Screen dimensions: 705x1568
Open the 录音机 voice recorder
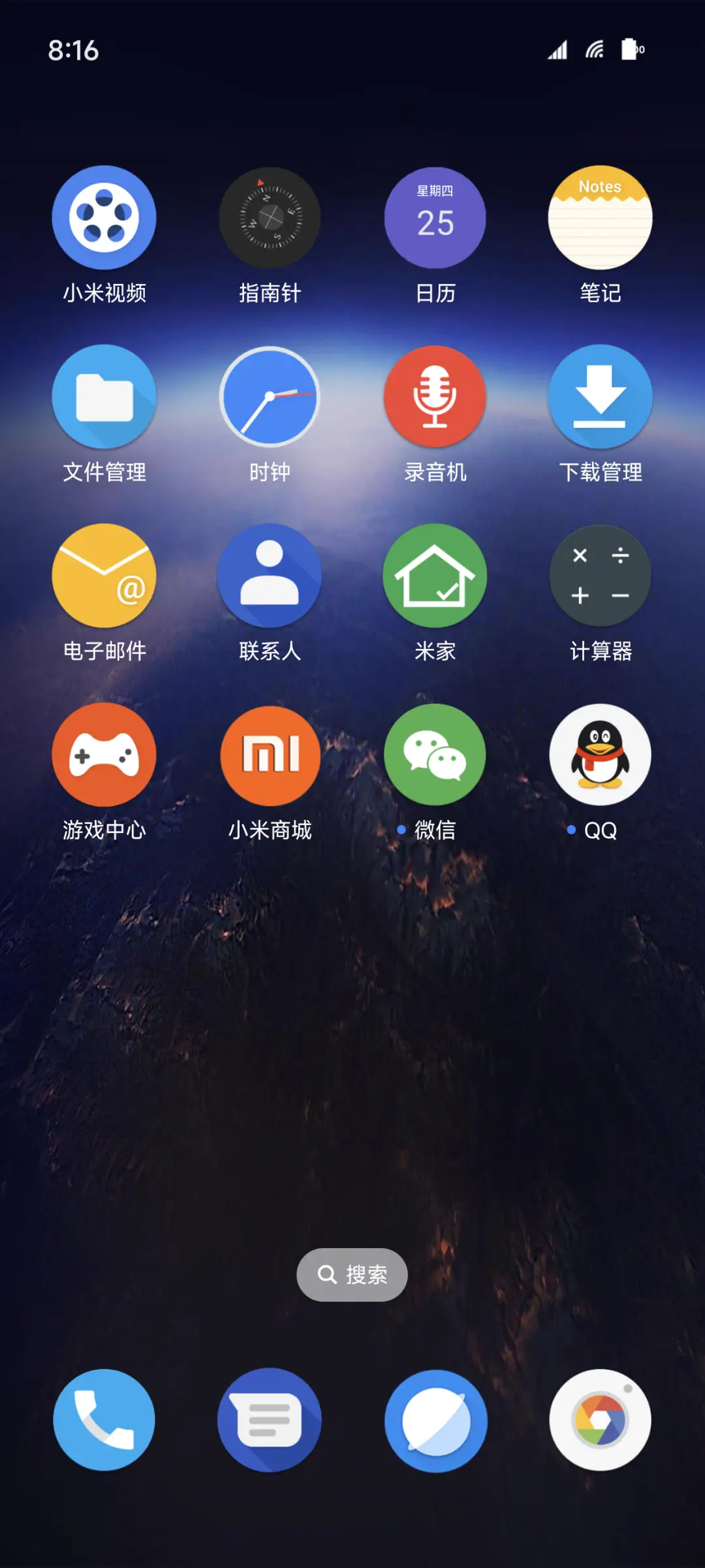click(x=435, y=396)
